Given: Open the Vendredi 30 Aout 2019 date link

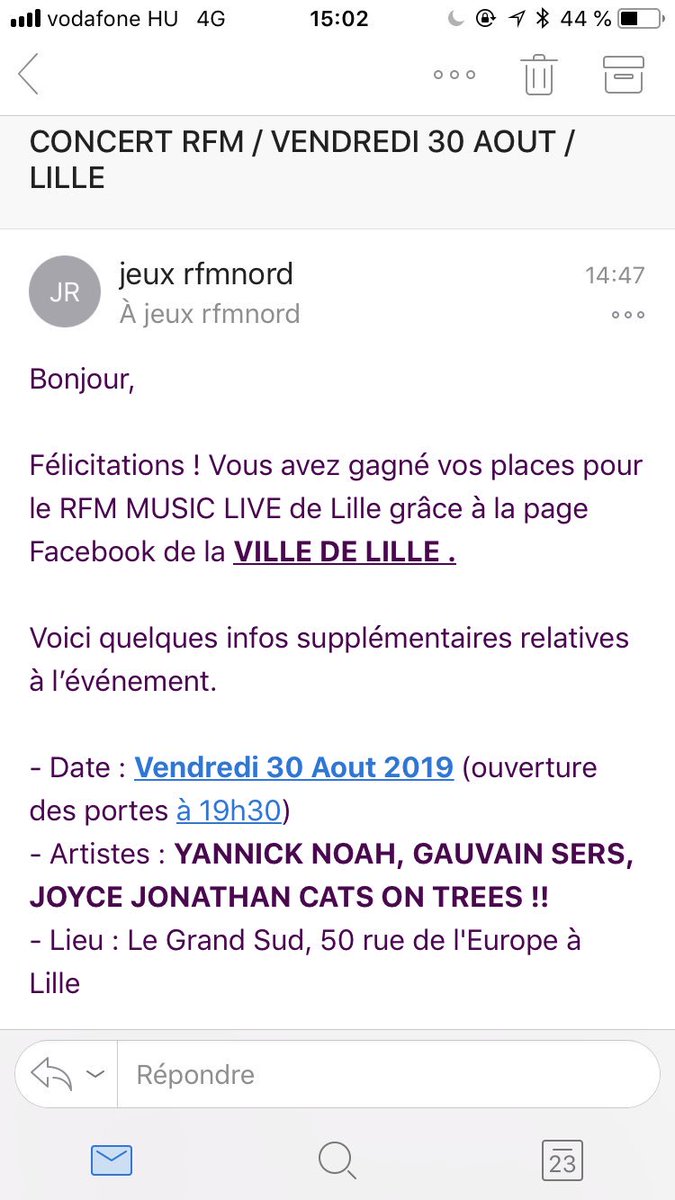Looking at the screenshot, I should click(294, 768).
